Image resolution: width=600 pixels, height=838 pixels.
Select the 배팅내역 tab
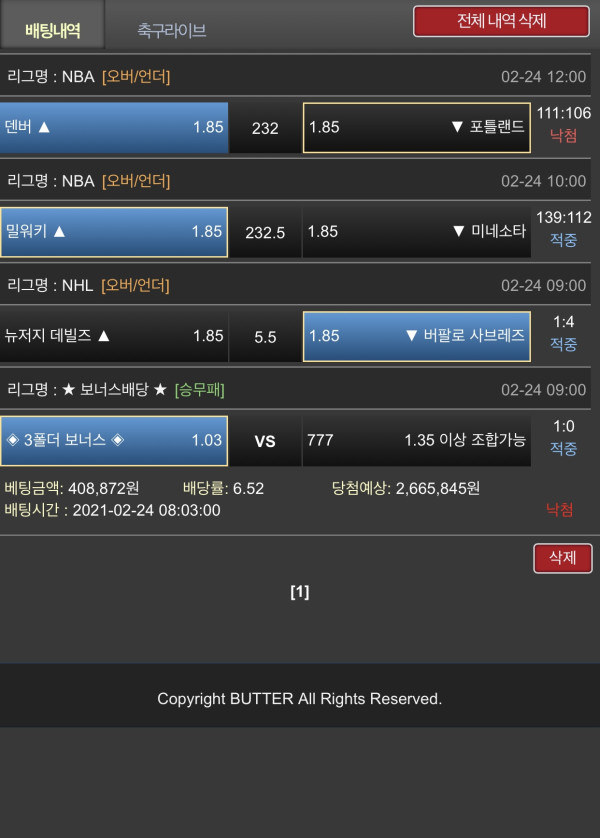pyautogui.click(x=53, y=29)
